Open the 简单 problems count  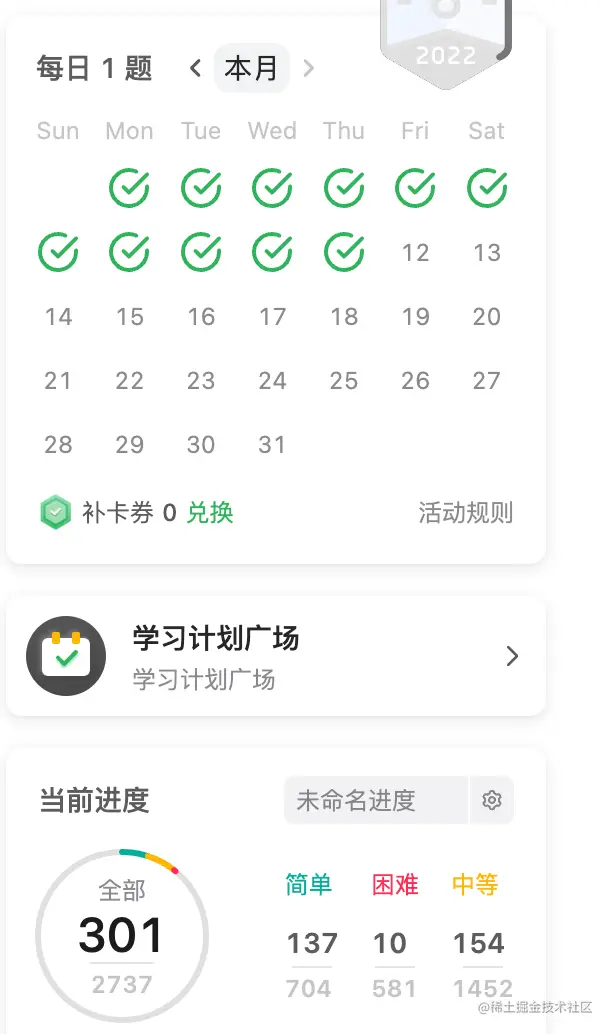pos(311,943)
